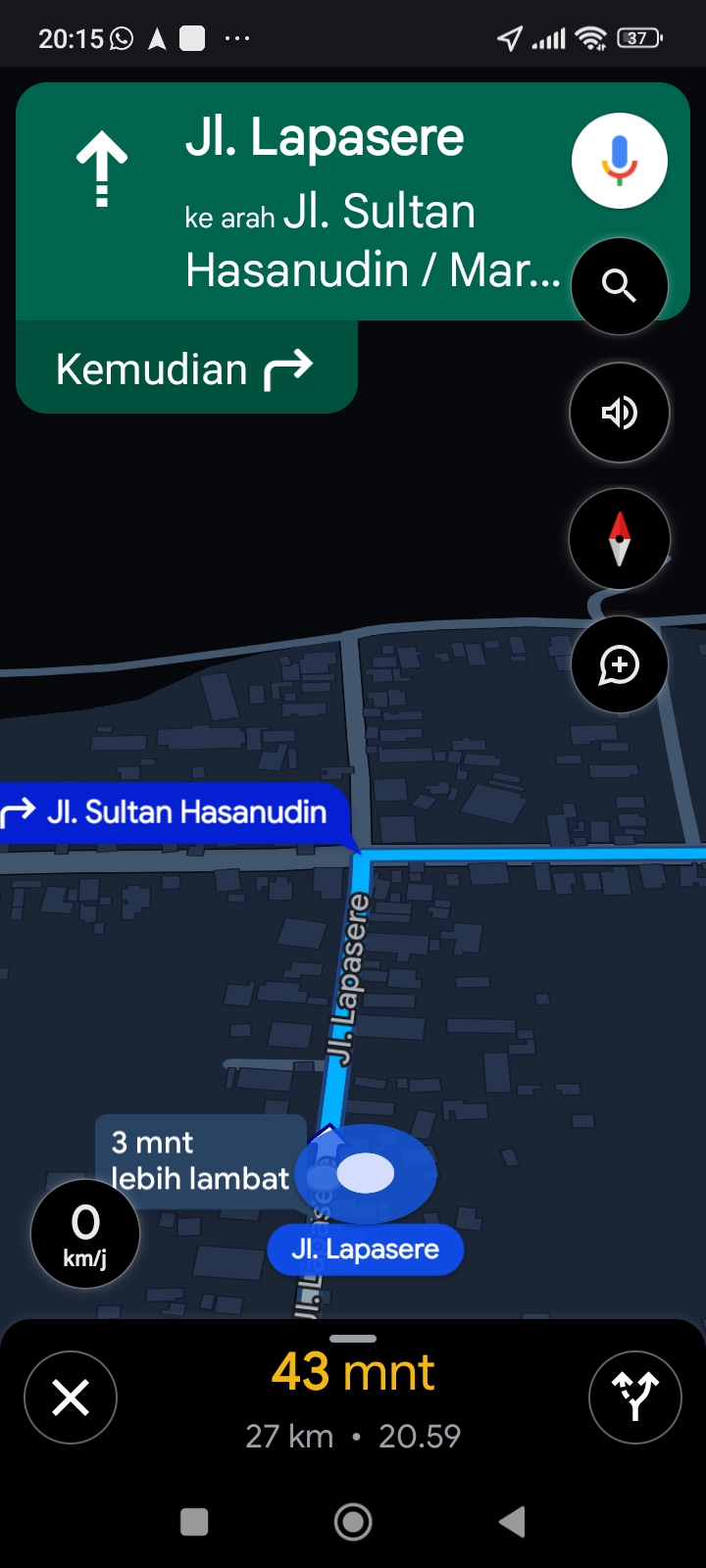Show alternate routes

pyautogui.click(x=635, y=1397)
